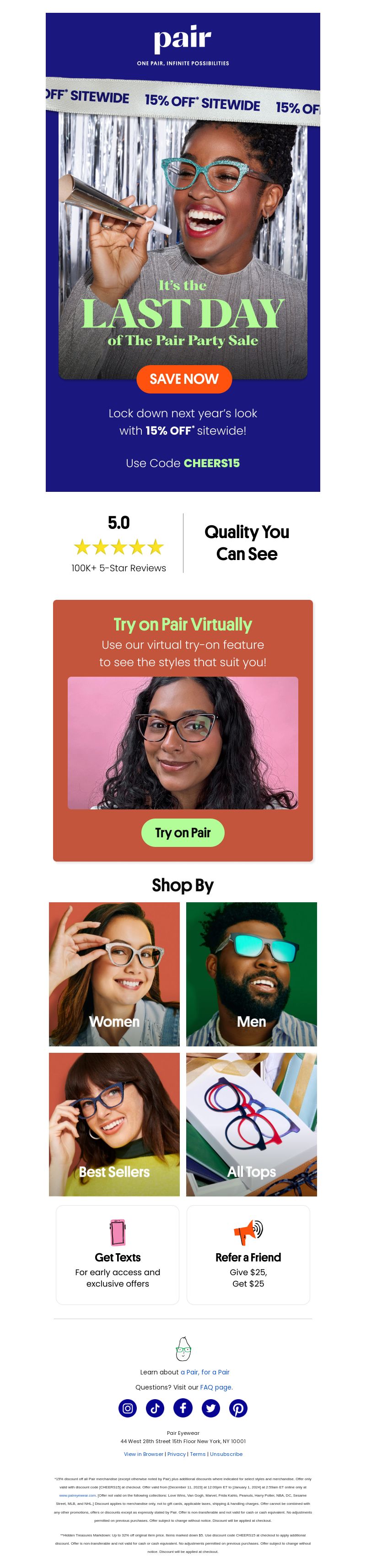
Task: Open the Privacy link
Action: pyautogui.click(x=177, y=1454)
